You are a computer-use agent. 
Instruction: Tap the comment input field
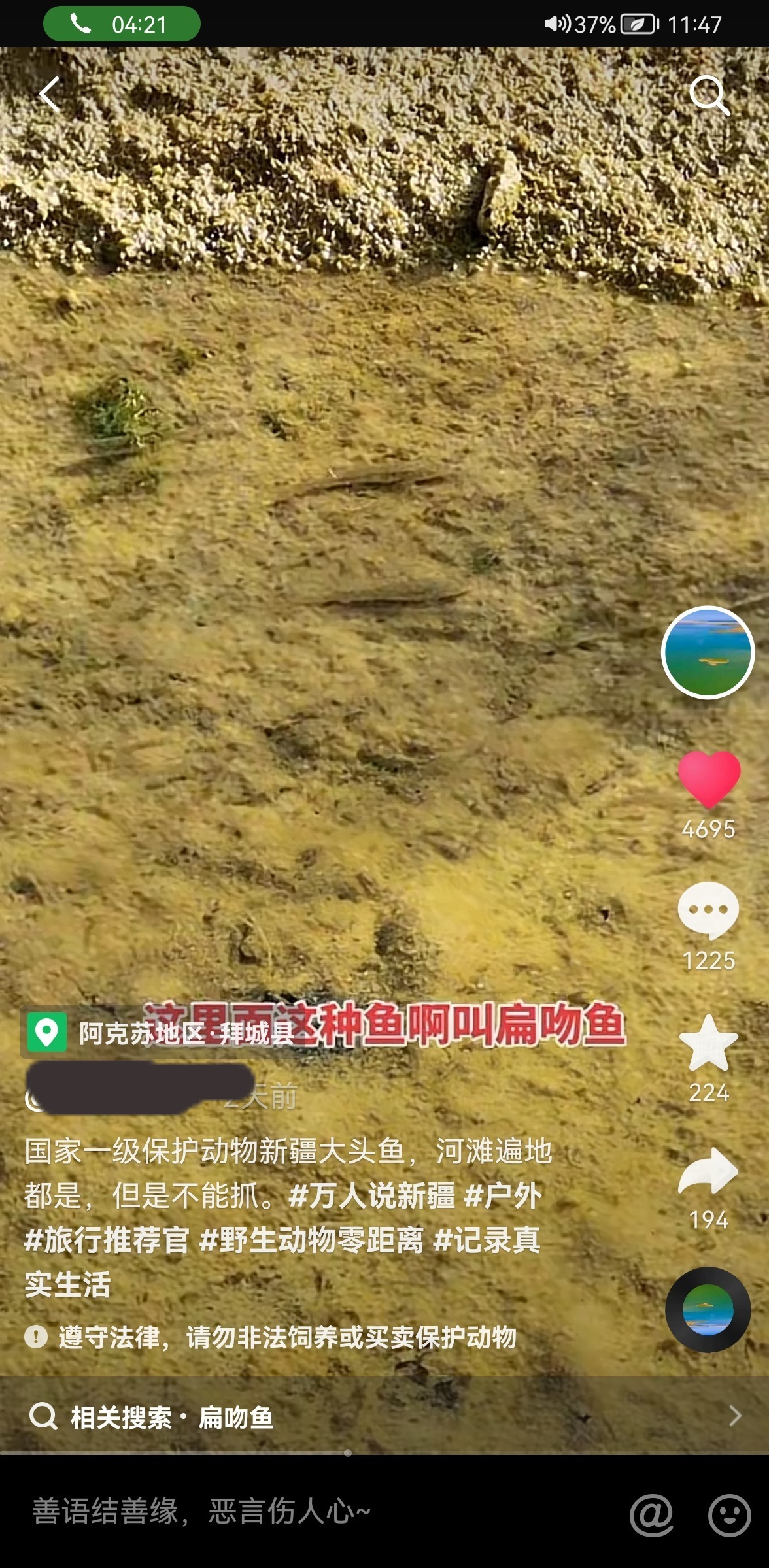pyautogui.click(x=294, y=1511)
